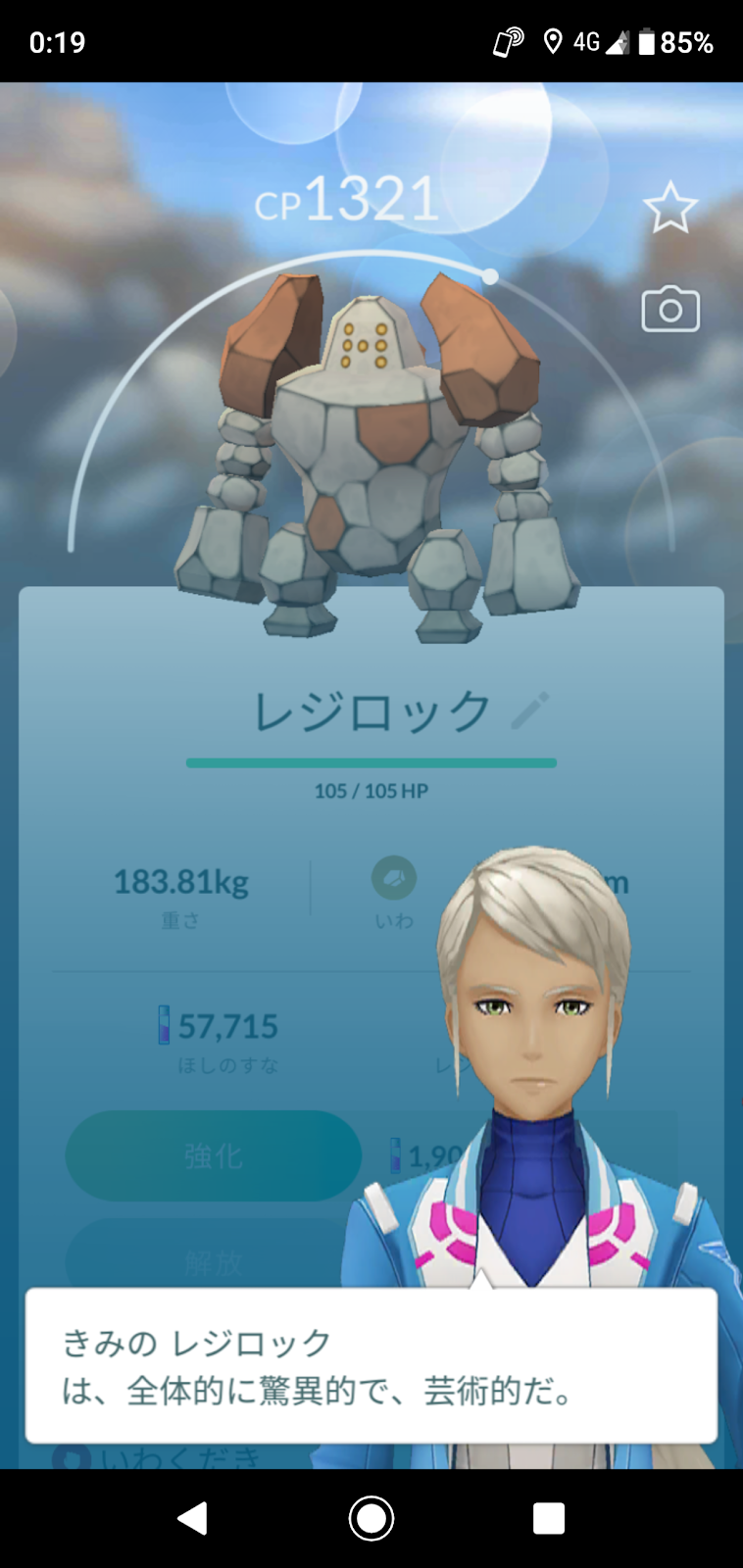
Task: Go back with the system back button
Action: click(192, 1518)
